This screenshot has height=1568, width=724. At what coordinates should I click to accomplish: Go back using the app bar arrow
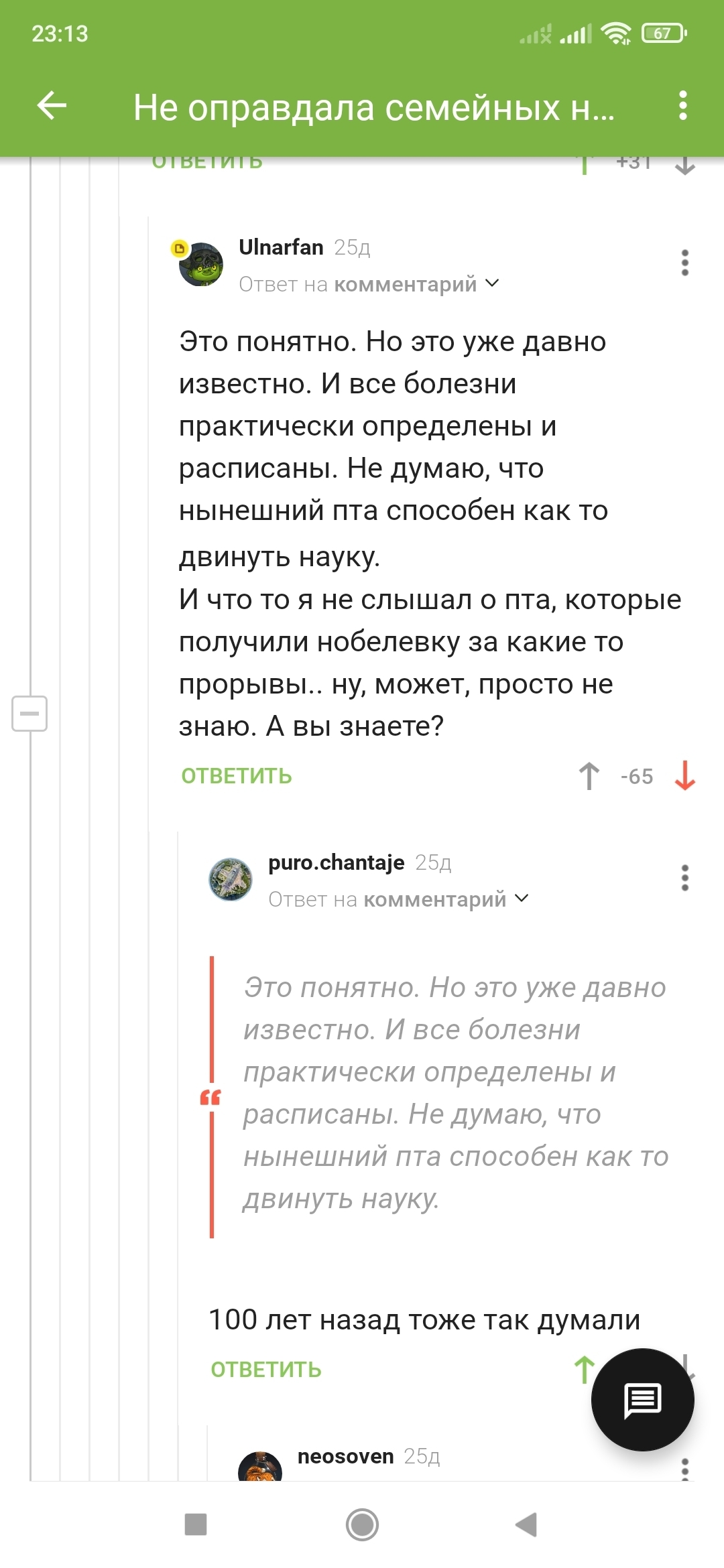tap(52, 106)
